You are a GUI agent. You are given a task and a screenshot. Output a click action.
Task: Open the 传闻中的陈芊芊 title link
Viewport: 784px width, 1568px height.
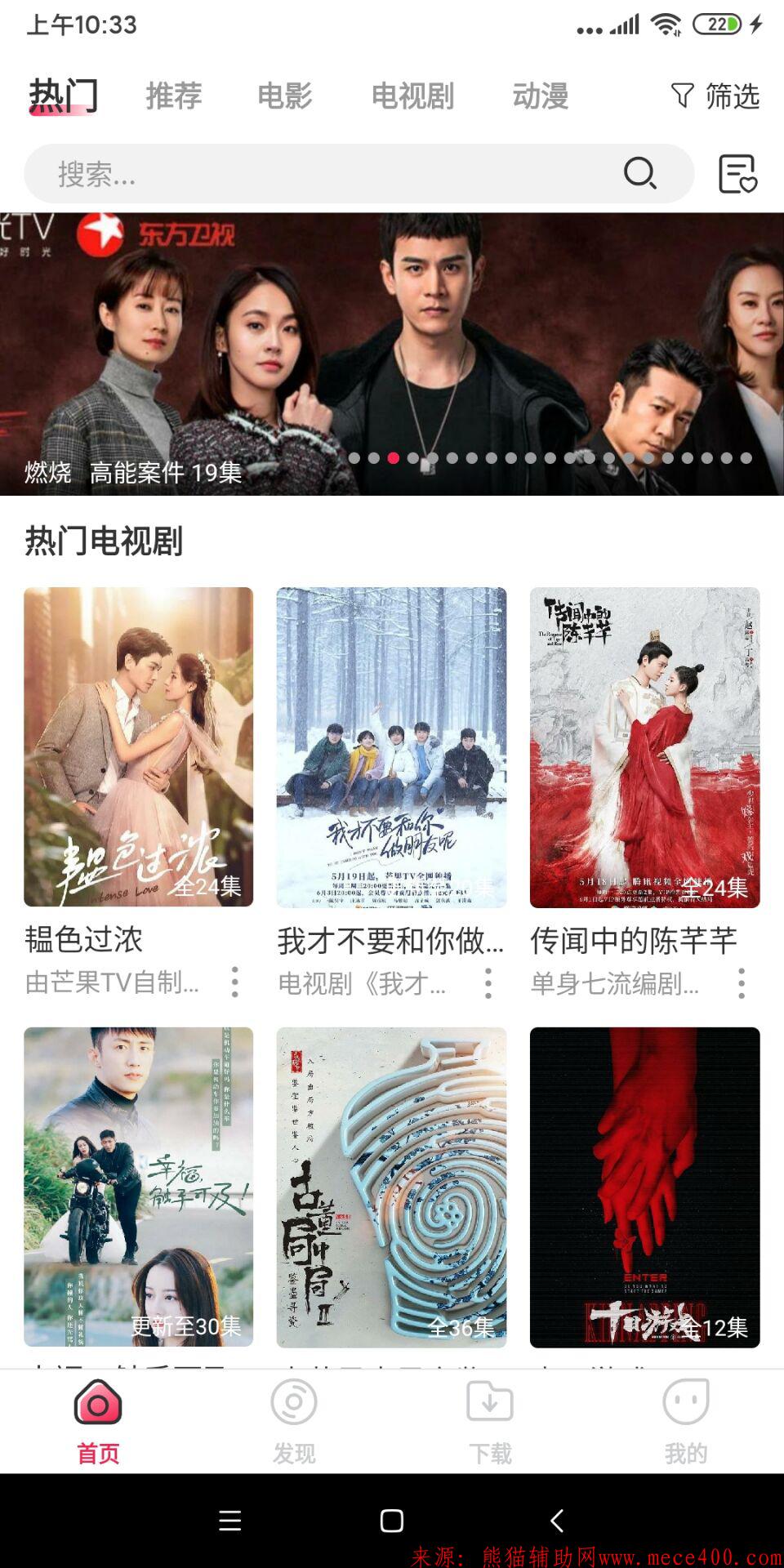point(633,941)
